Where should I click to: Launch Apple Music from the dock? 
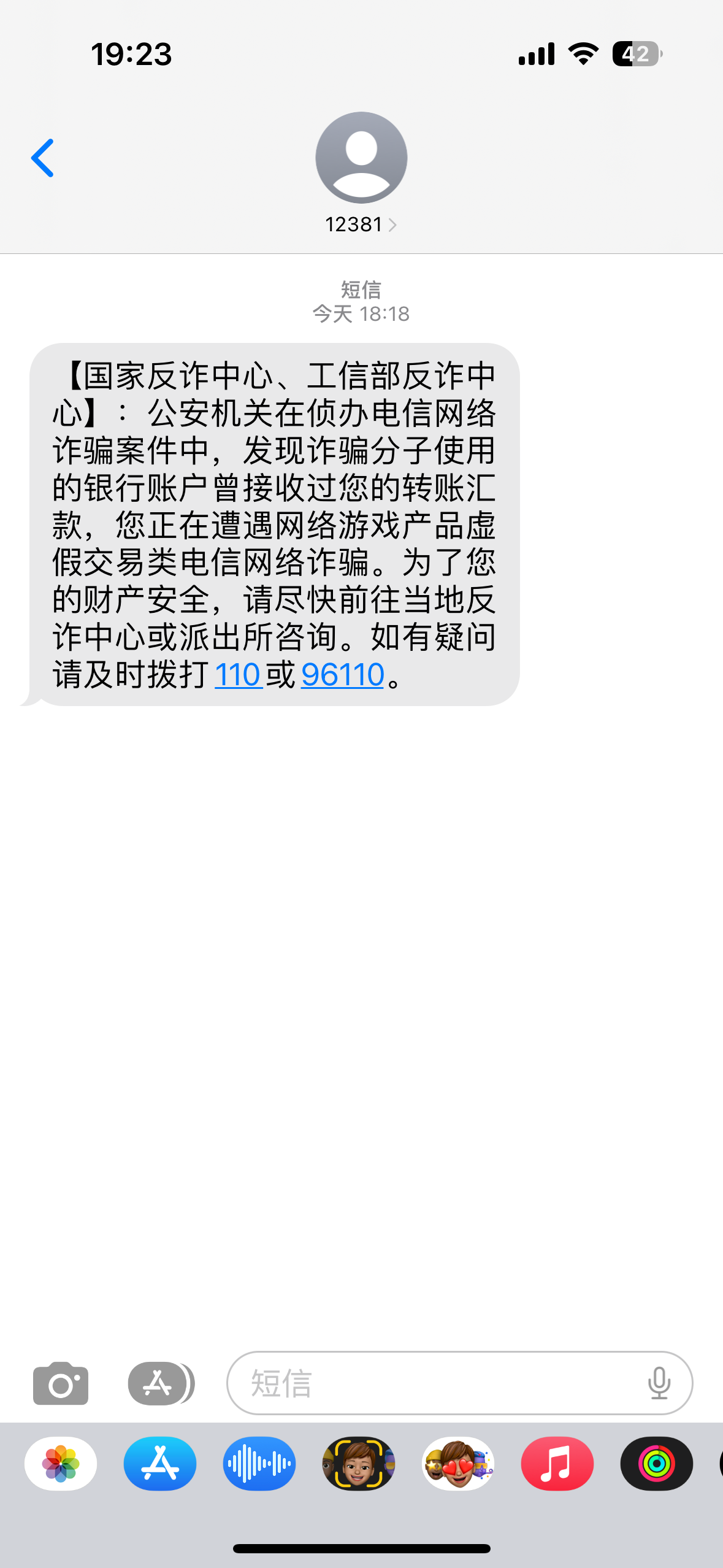click(557, 1464)
